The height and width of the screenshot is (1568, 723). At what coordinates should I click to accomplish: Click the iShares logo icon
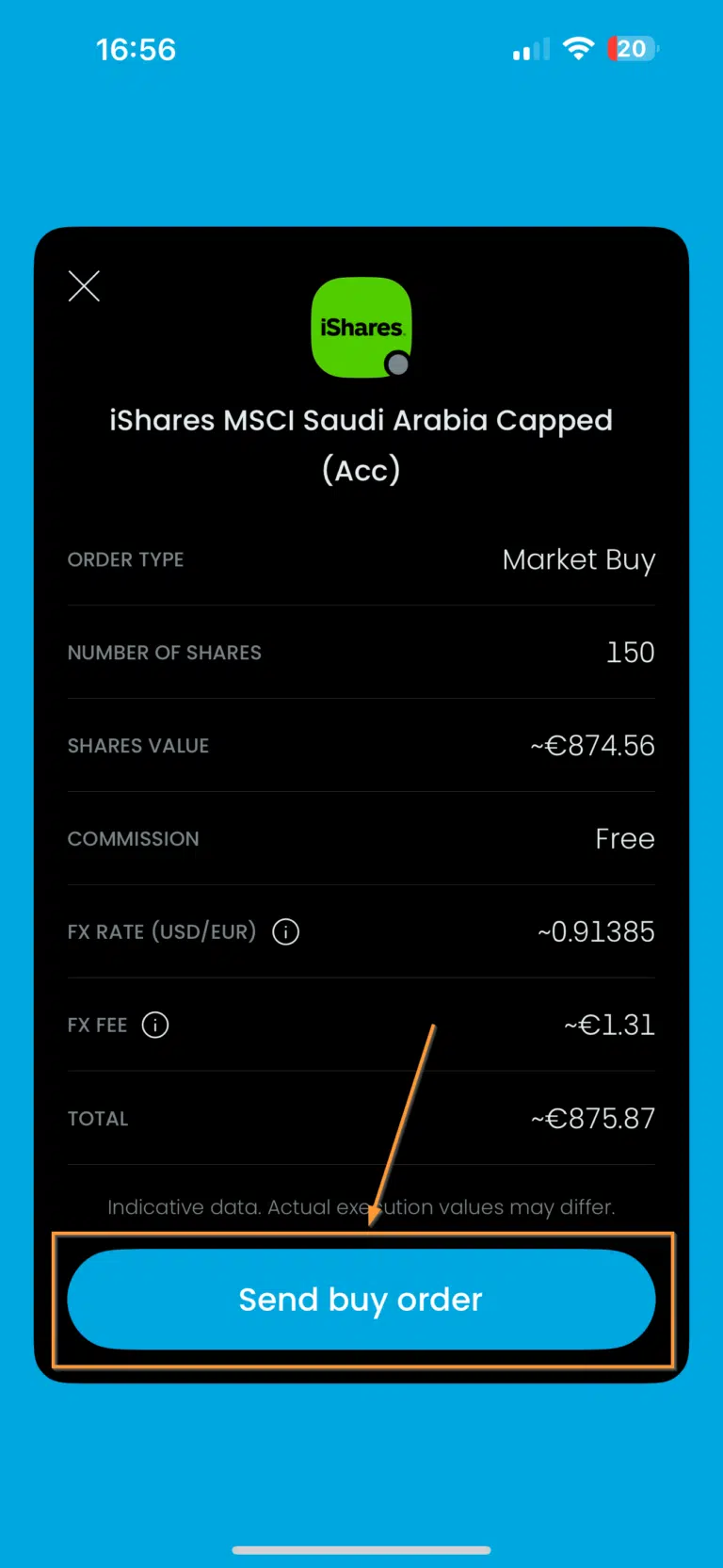click(x=361, y=328)
